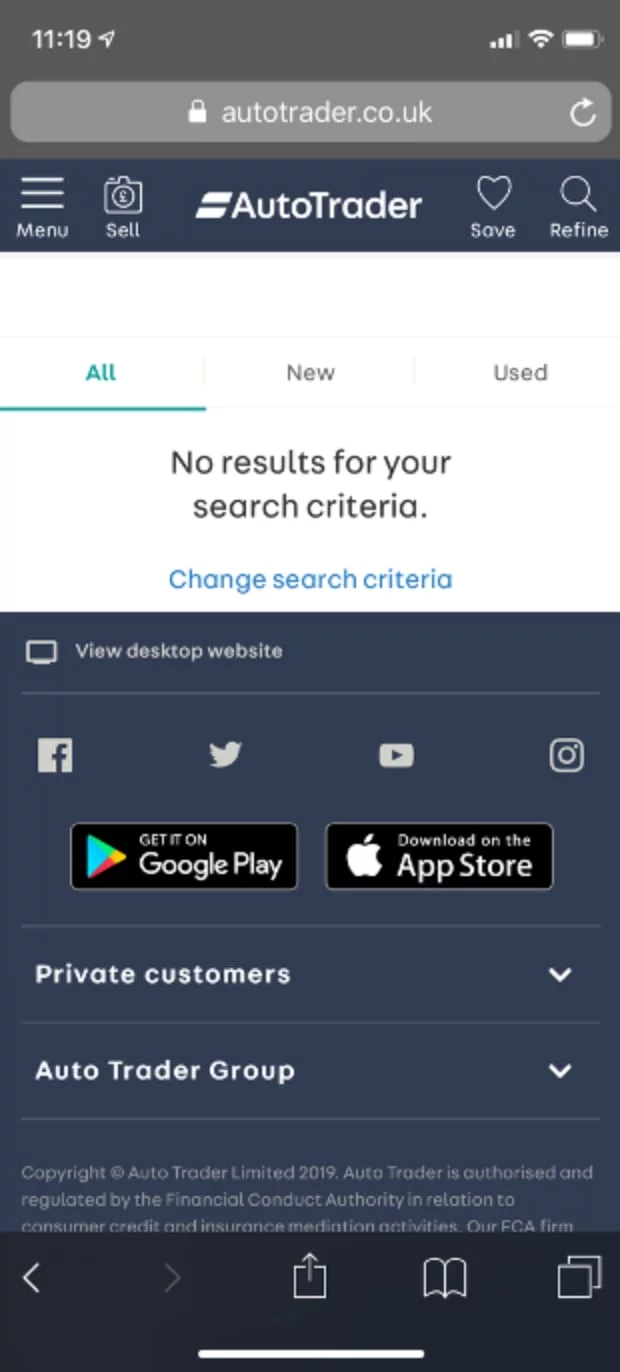Open the Save heart

pyautogui.click(x=493, y=206)
